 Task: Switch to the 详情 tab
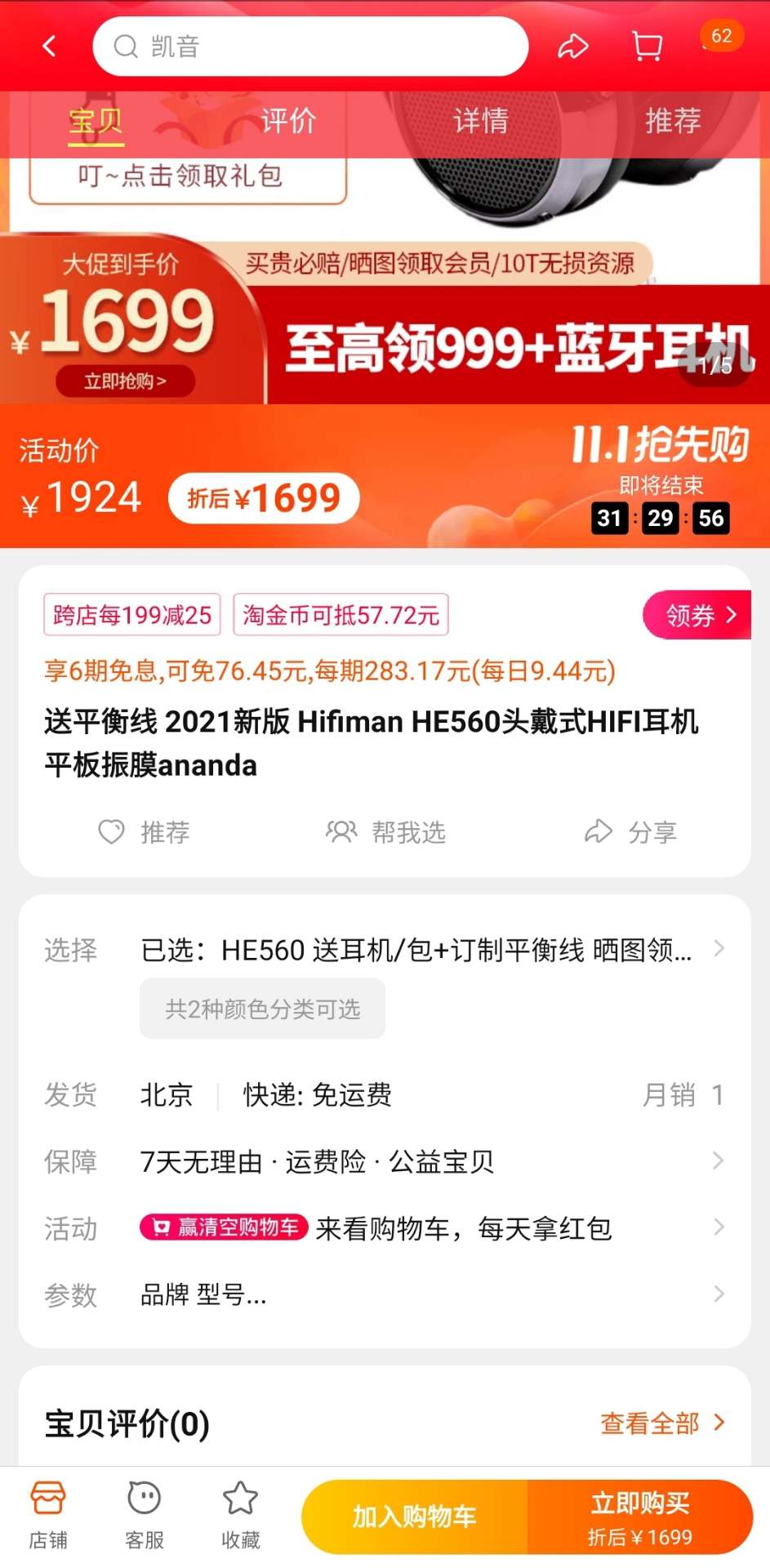(x=481, y=121)
